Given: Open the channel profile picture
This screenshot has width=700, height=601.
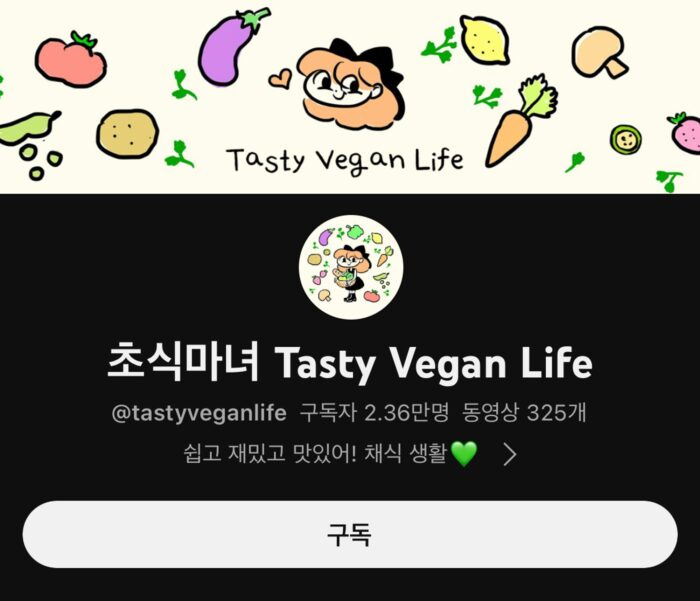Looking at the screenshot, I should pyautogui.click(x=350, y=264).
